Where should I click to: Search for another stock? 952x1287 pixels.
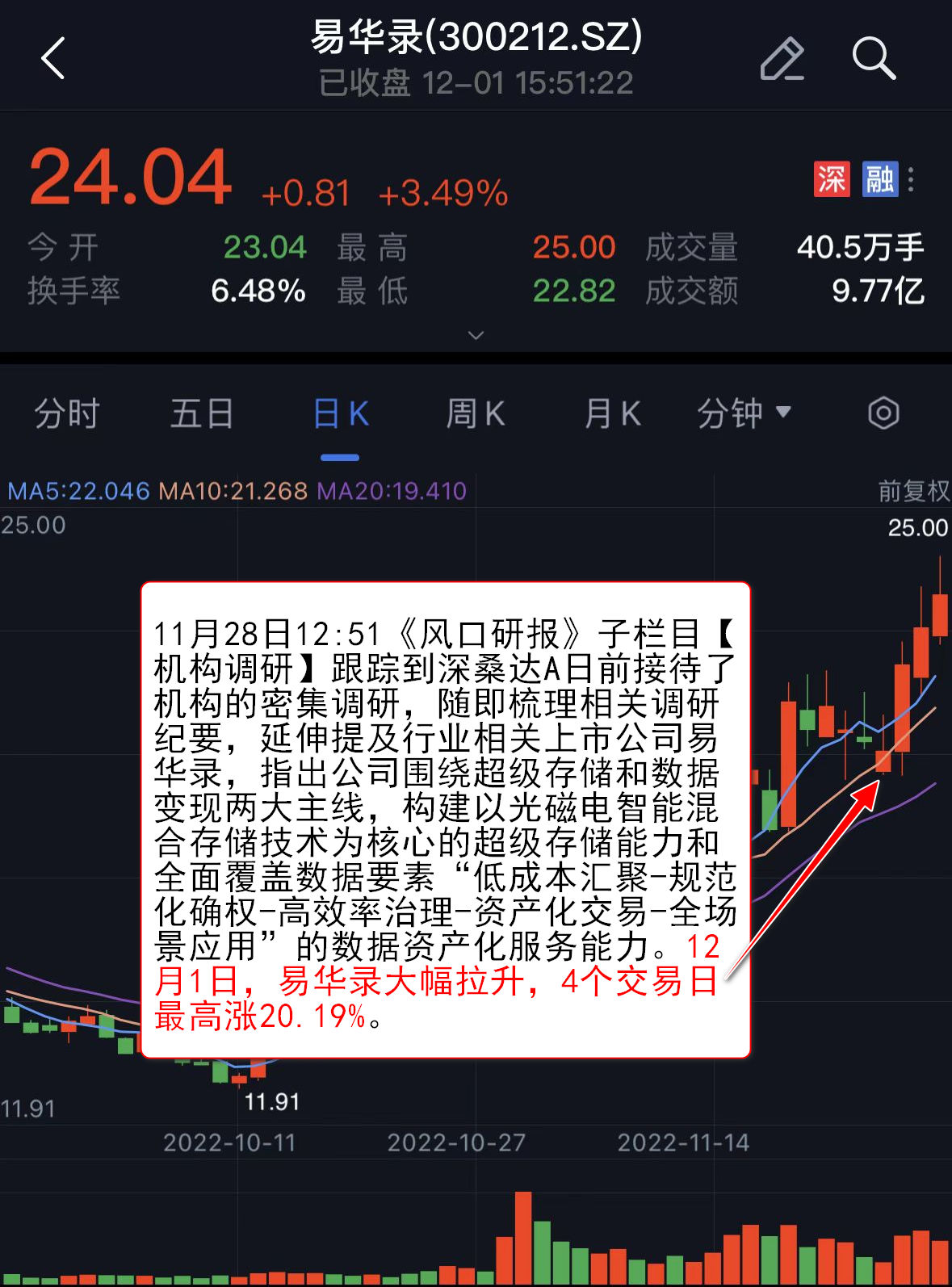coord(874,59)
